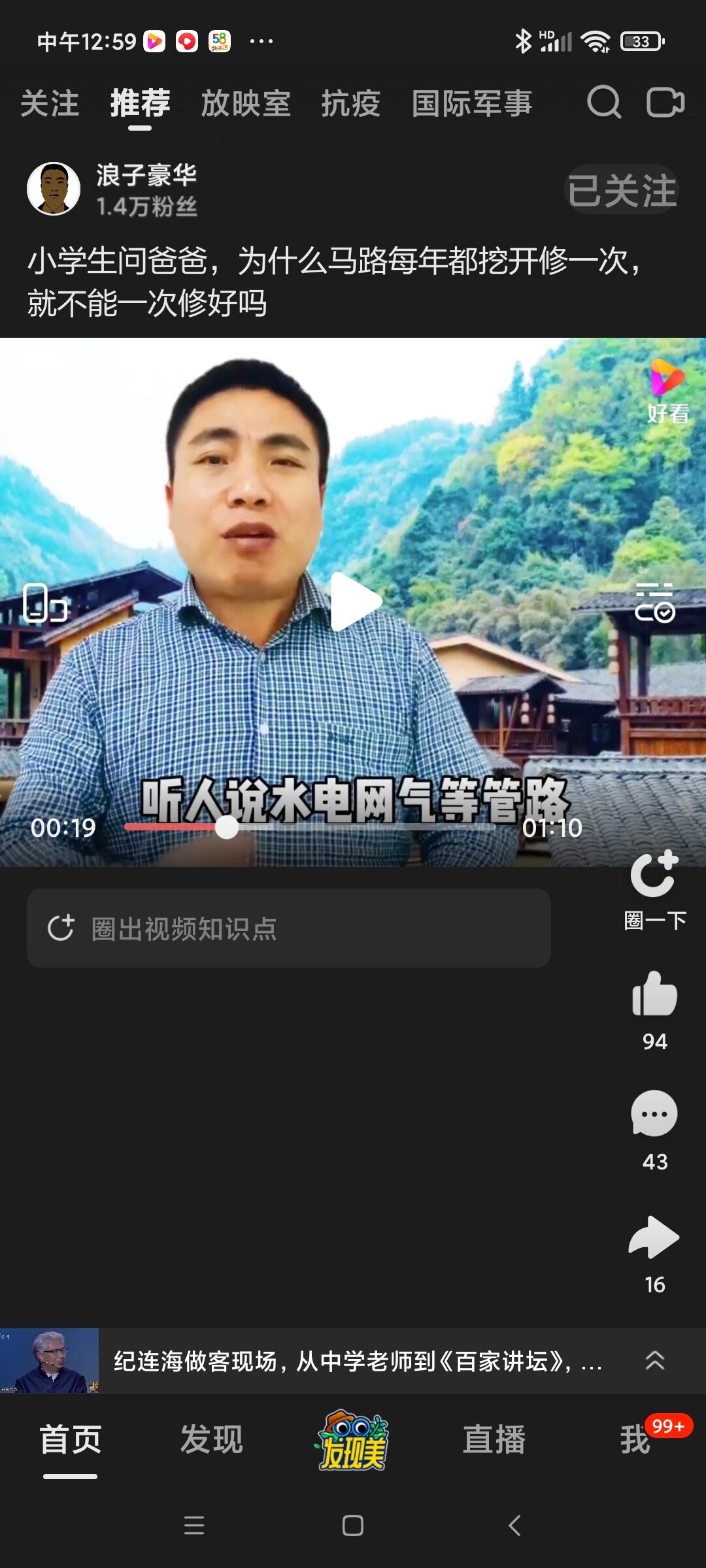Switch to the 抗疫 tab
Image resolution: width=706 pixels, height=1568 pixels.
[351, 104]
